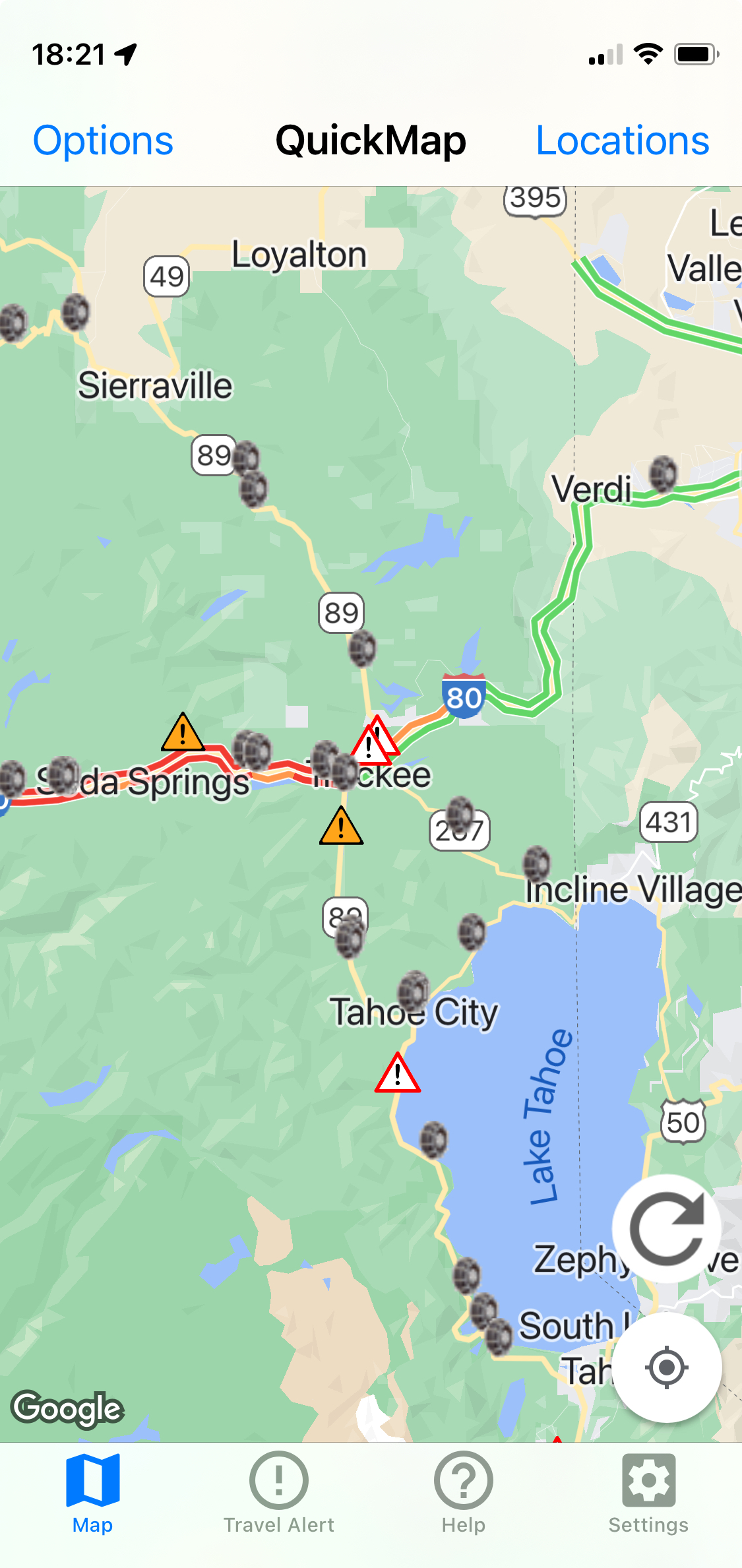Tap the red warning marker below Tahoe City
Image resolution: width=742 pixels, height=1568 pixels.
tap(397, 1074)
